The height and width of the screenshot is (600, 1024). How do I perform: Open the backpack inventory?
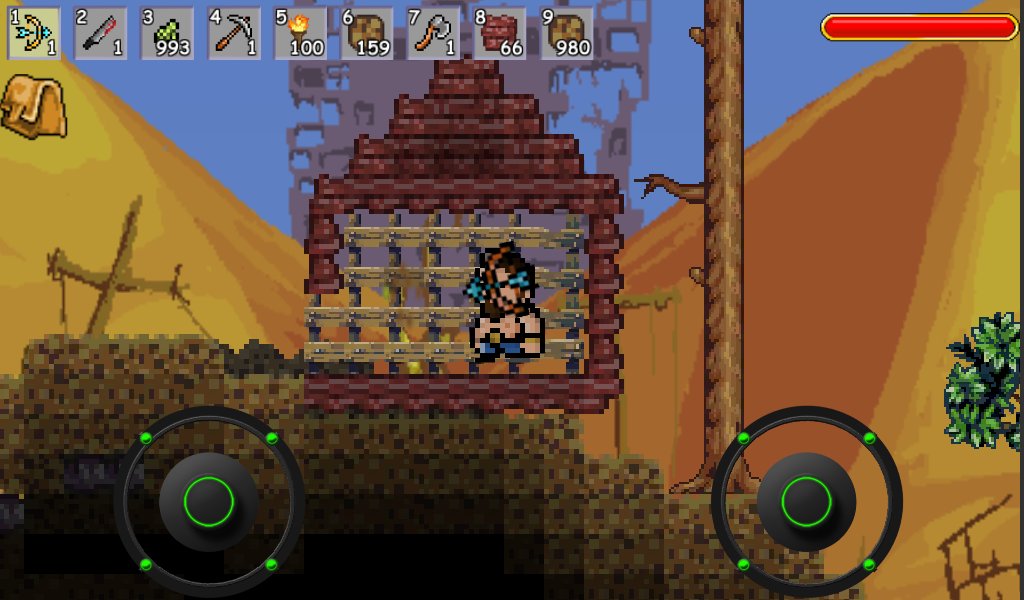coord(33,106)
